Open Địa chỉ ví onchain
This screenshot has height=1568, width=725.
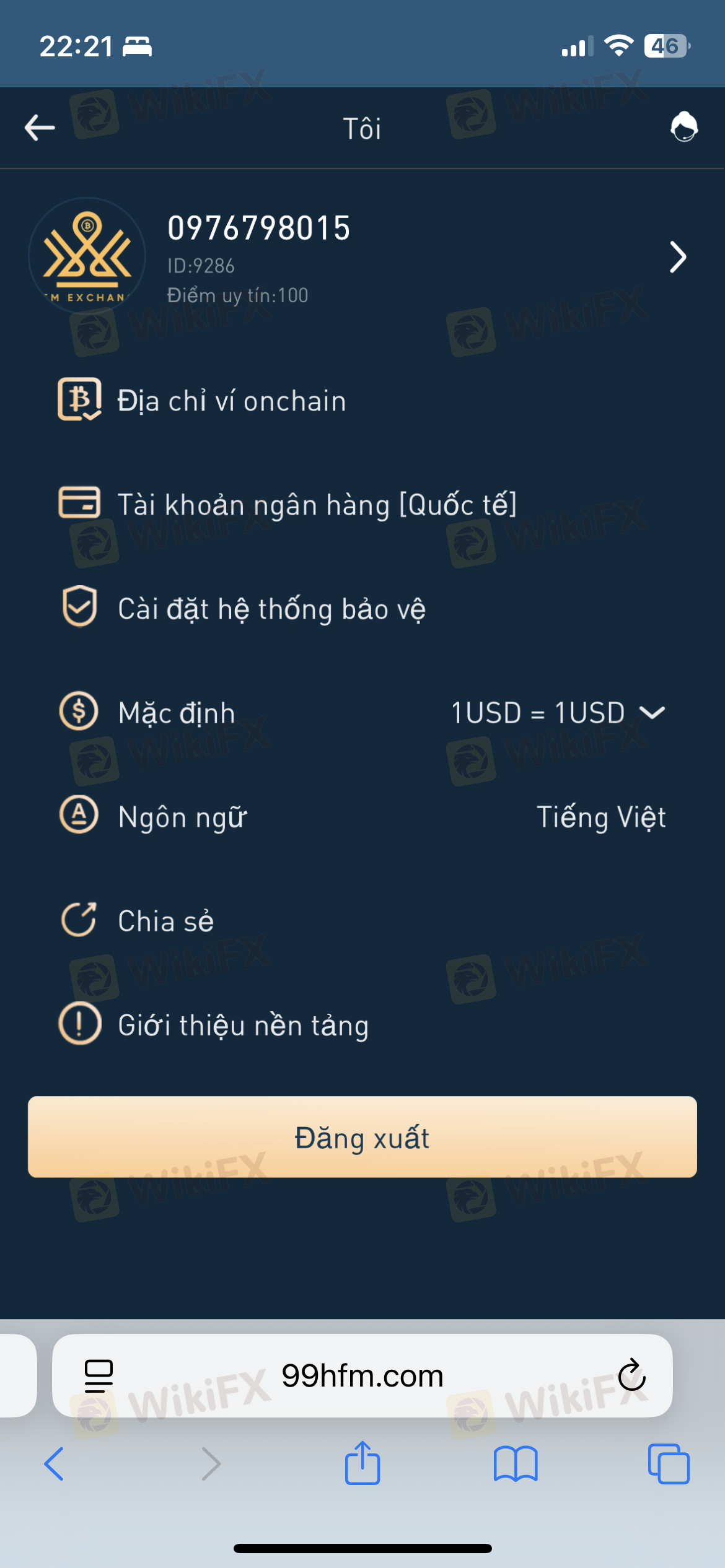362,401
